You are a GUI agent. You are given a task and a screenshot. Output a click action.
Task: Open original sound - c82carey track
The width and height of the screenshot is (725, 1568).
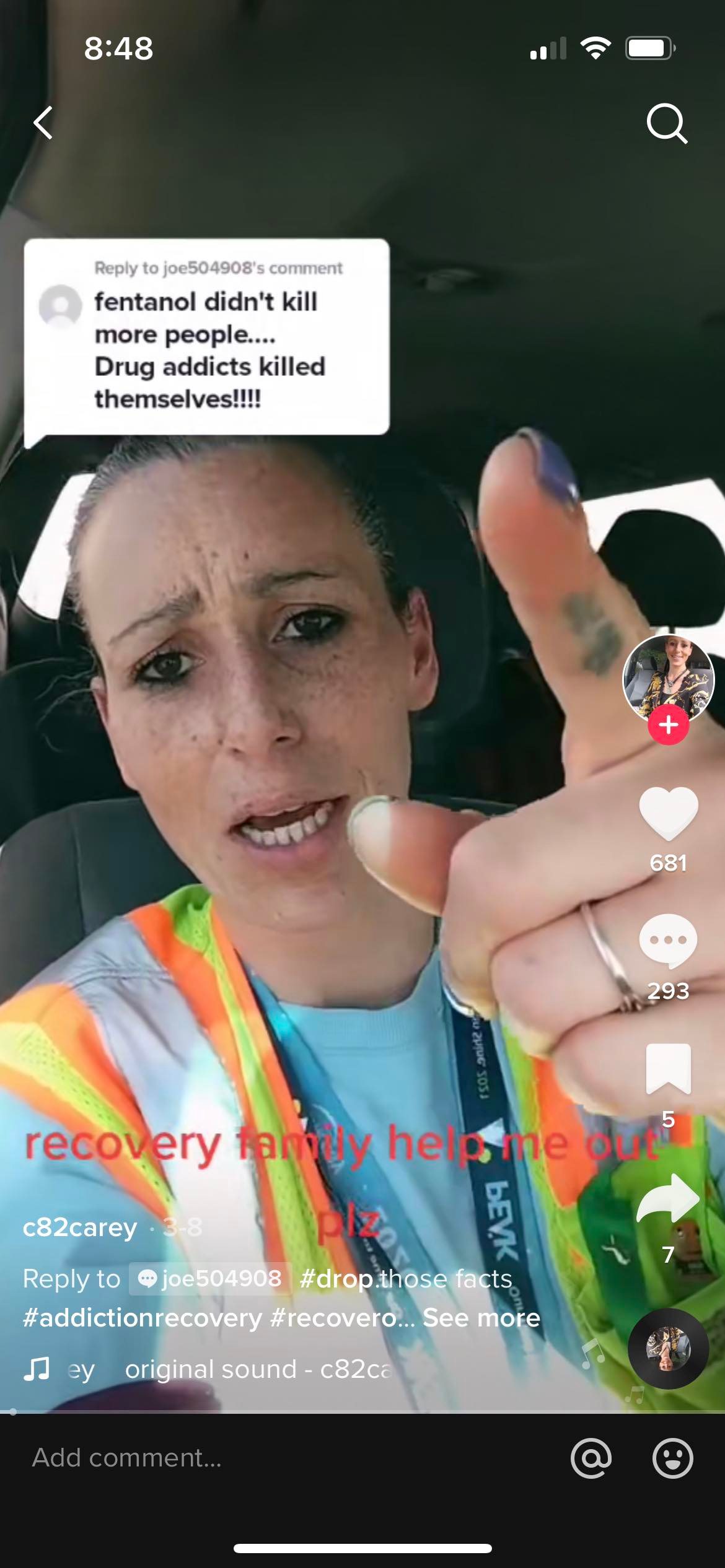tap(257, 1369)
